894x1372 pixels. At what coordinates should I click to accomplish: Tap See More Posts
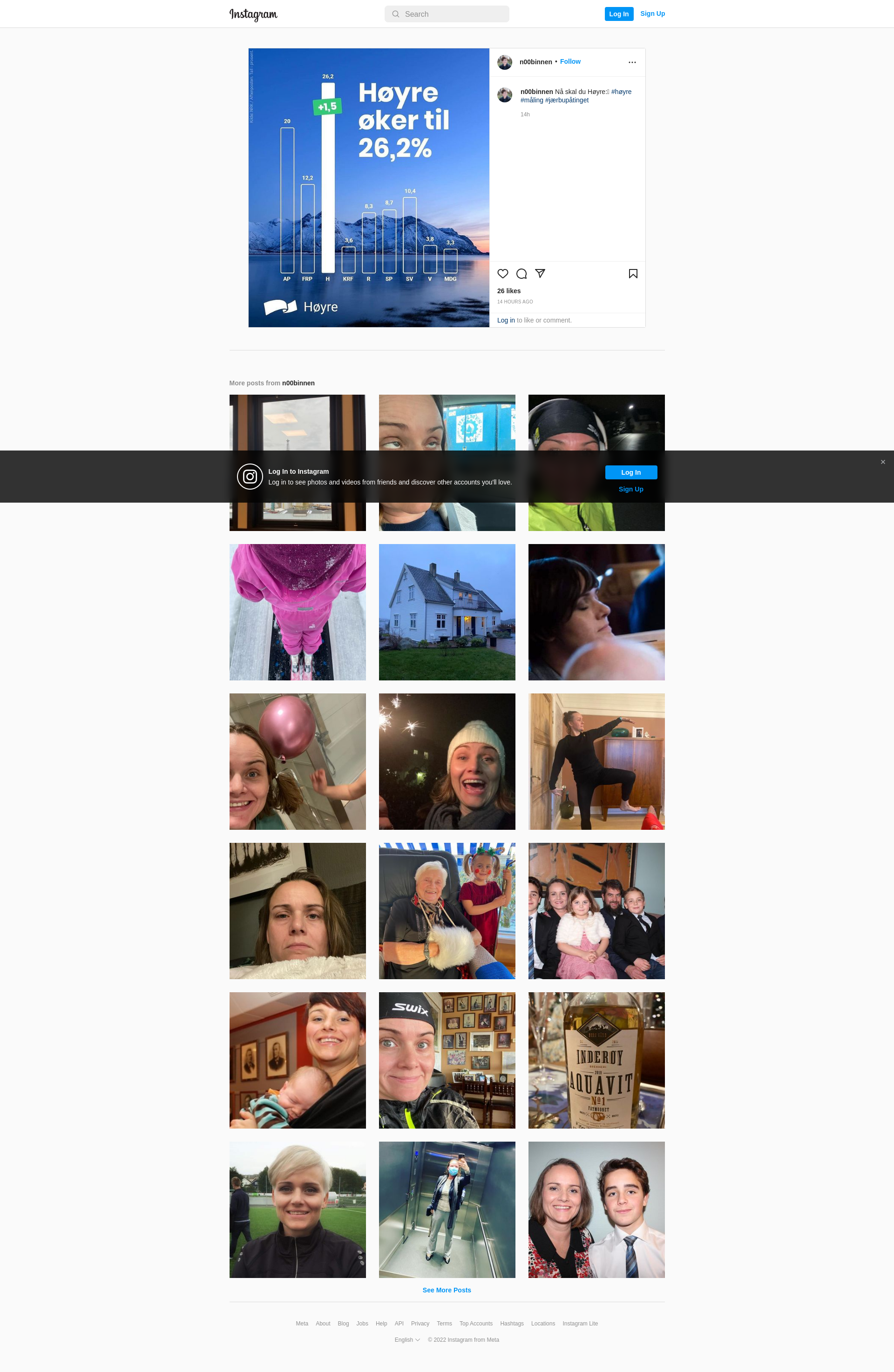point(447,1290)
